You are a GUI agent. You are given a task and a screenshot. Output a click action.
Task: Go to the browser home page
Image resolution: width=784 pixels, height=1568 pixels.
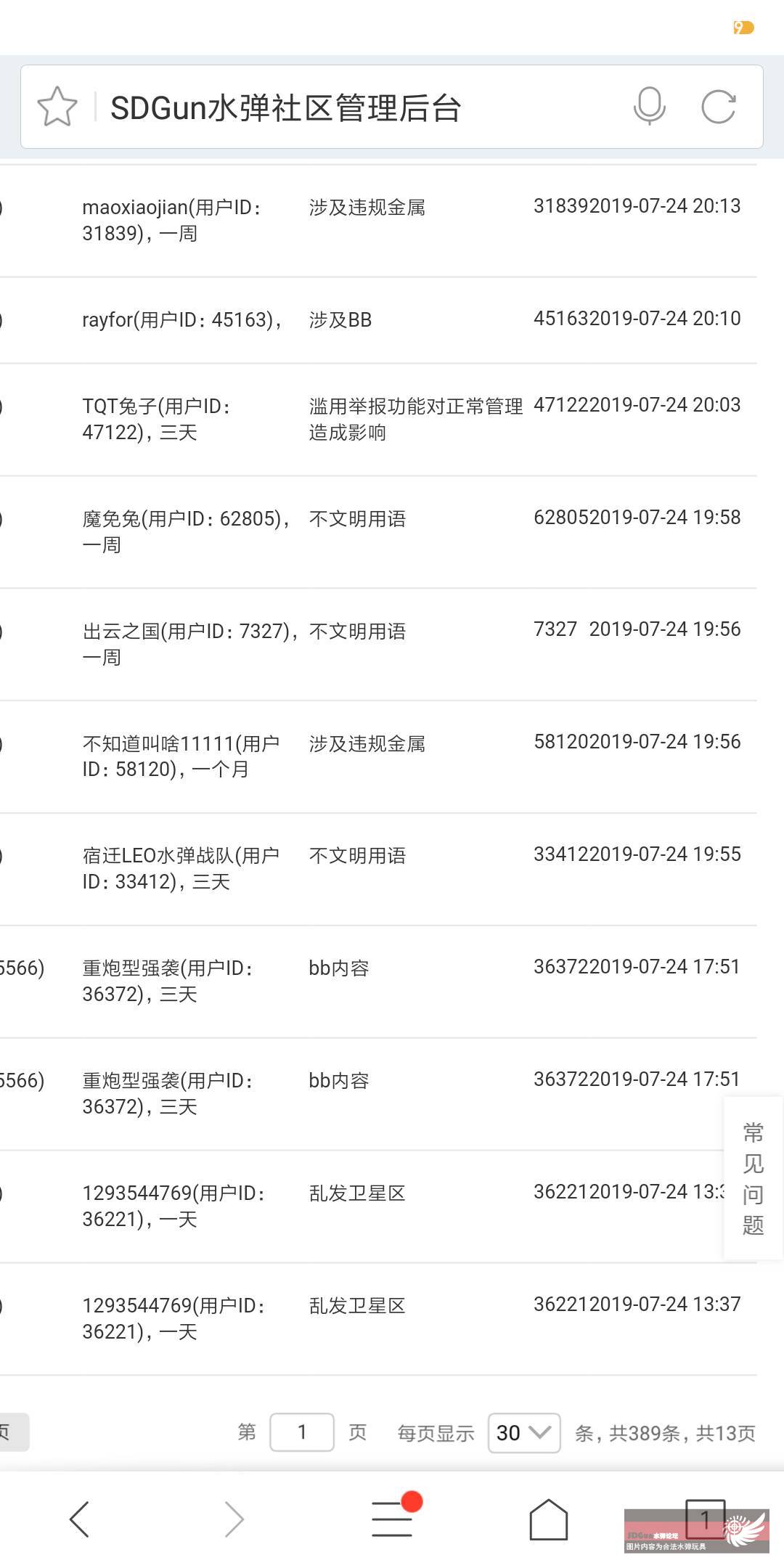coord(549,1519)
